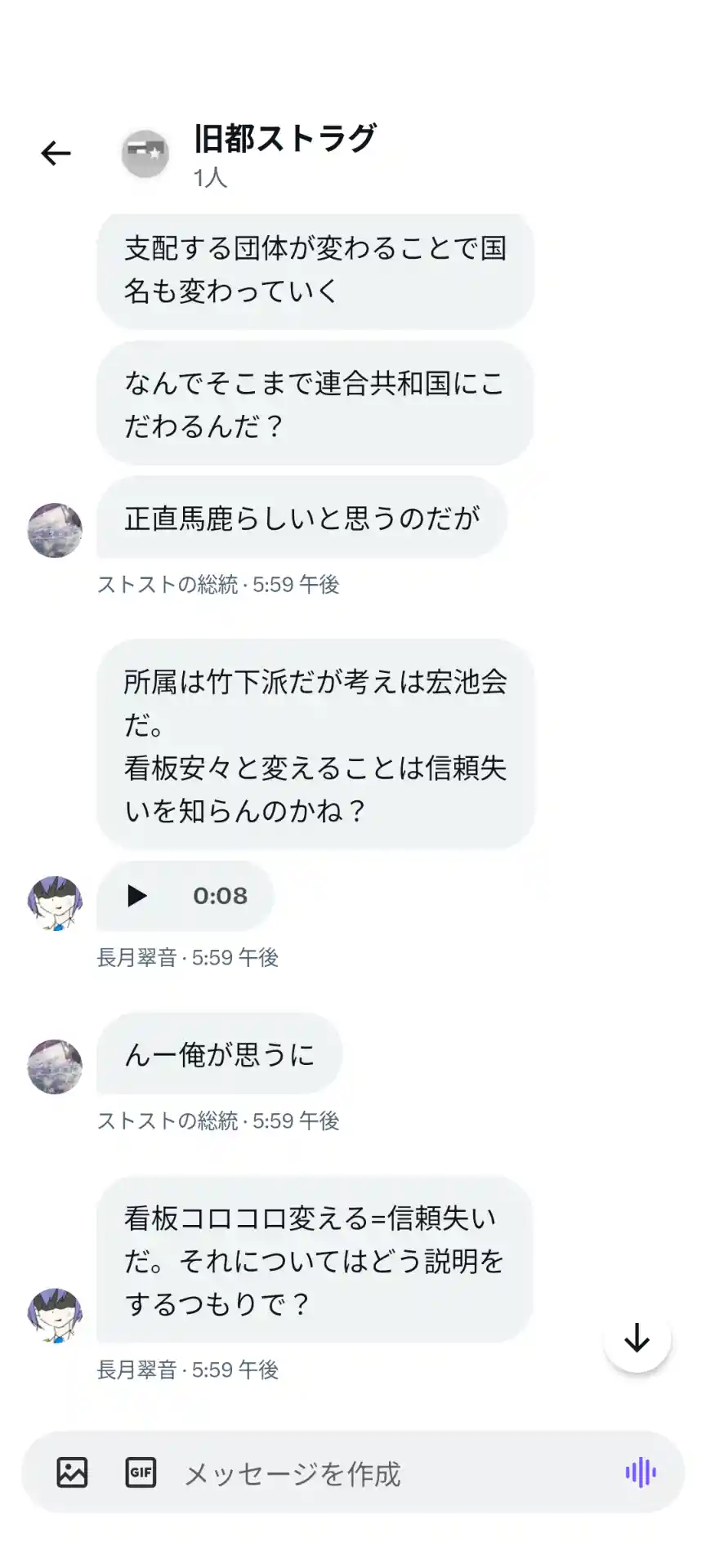Open 長月翠音's avatar beside the voice message
Screen dimensions: 706x1568
[x=55, y=903]
